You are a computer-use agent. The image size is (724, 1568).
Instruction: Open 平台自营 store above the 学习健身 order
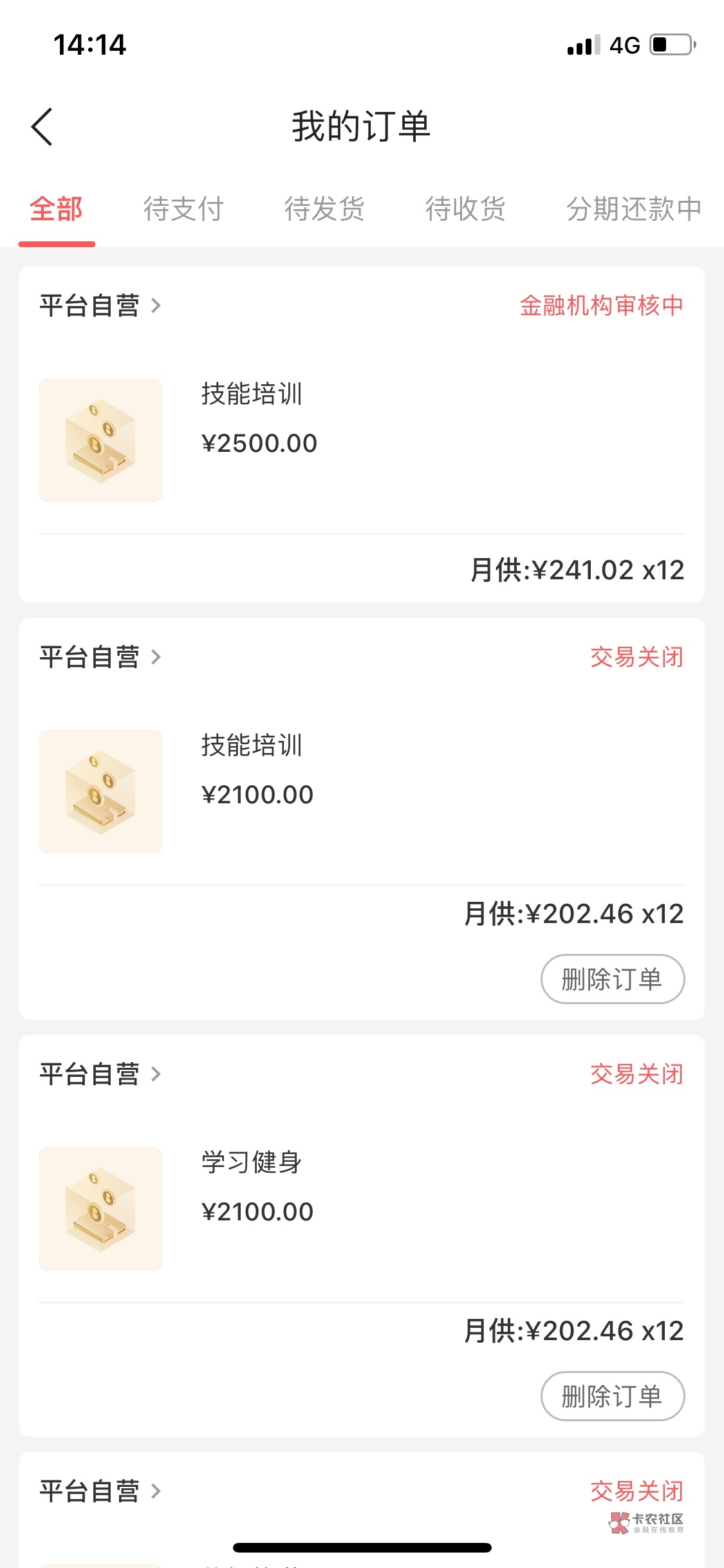100,1074
